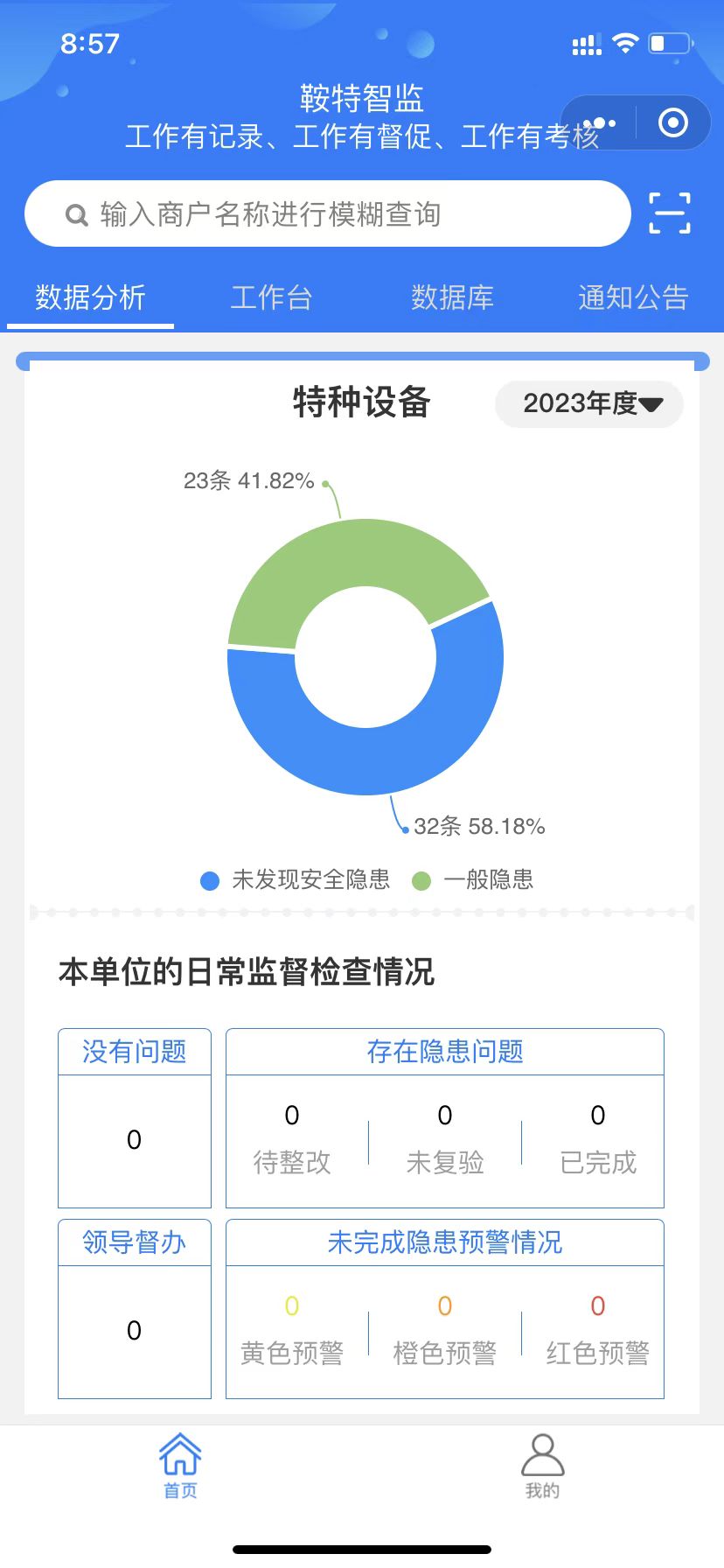Open the 没有问题 card
Image resolution: width=724 pixels, height=1568 pixels.
coord(135,1118)
